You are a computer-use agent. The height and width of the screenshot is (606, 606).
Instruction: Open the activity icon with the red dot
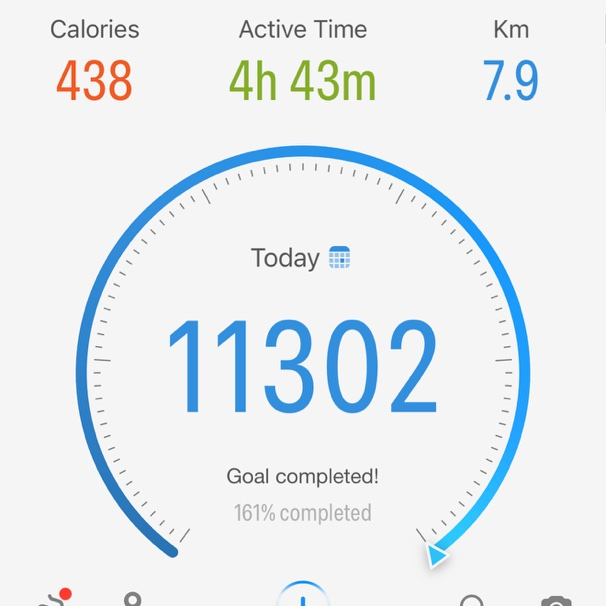click(55, 597)
